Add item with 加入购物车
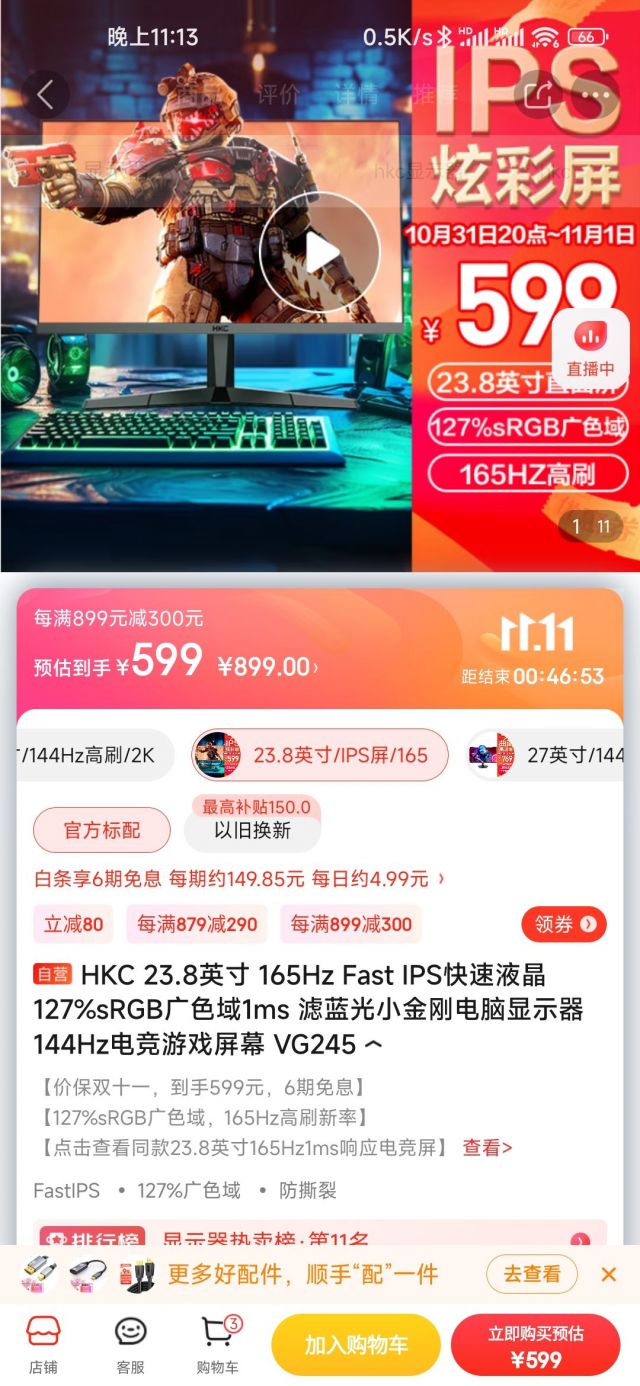 [x=356, y=1345]
